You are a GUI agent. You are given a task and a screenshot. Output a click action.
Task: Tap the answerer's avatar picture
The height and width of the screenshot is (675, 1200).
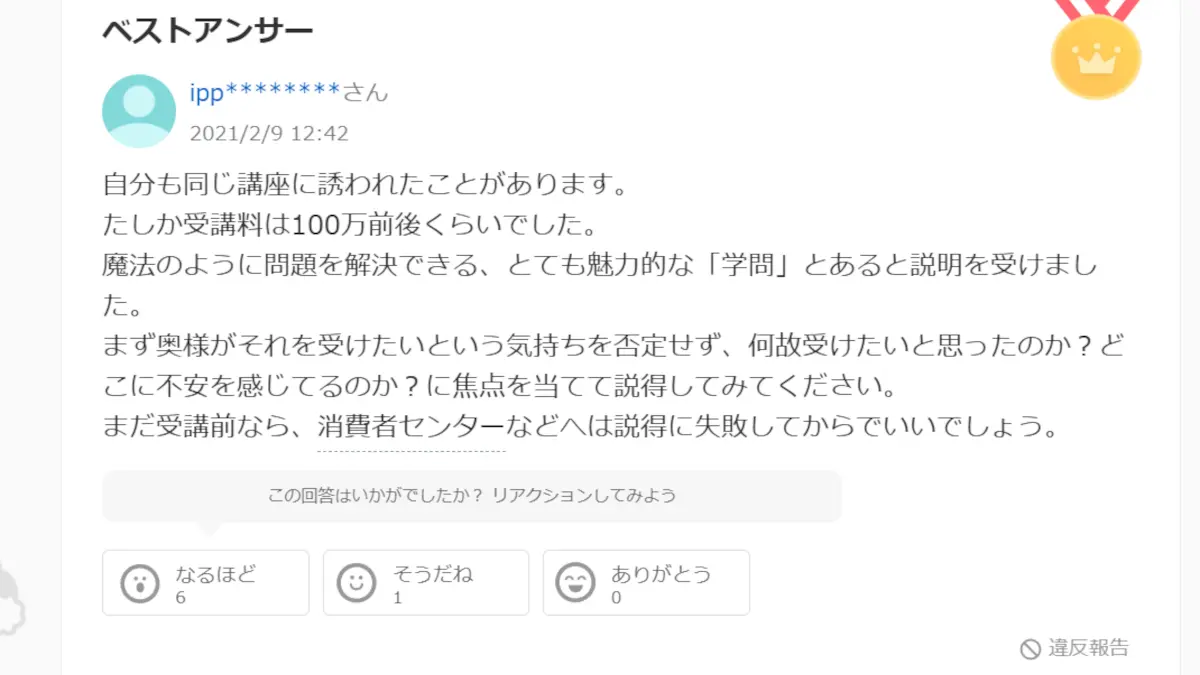[139, 111]
